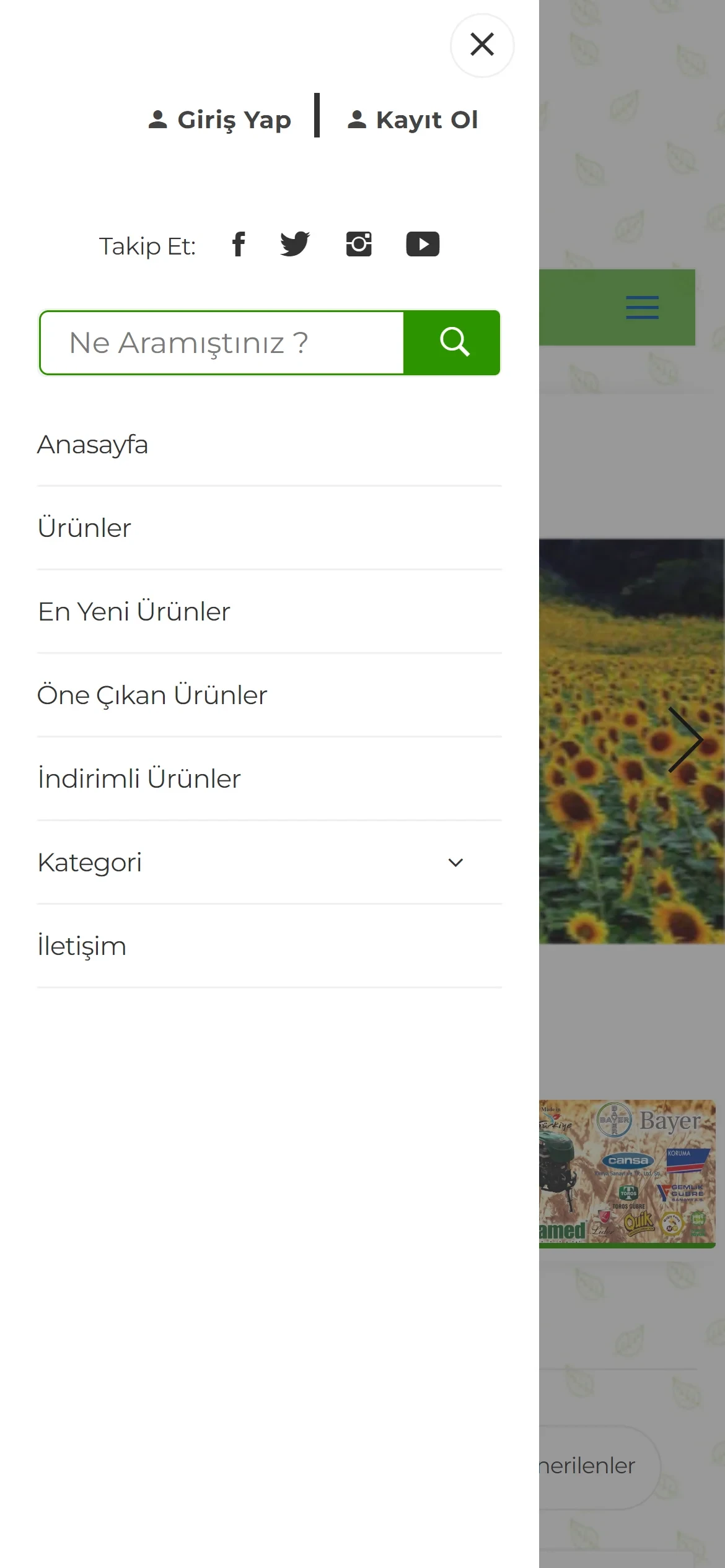Image resolution: width=725 pixels, height=1568 pixels.
Task: Select Öne Çıkan Ürünler
Action: [x=152, y=695]
